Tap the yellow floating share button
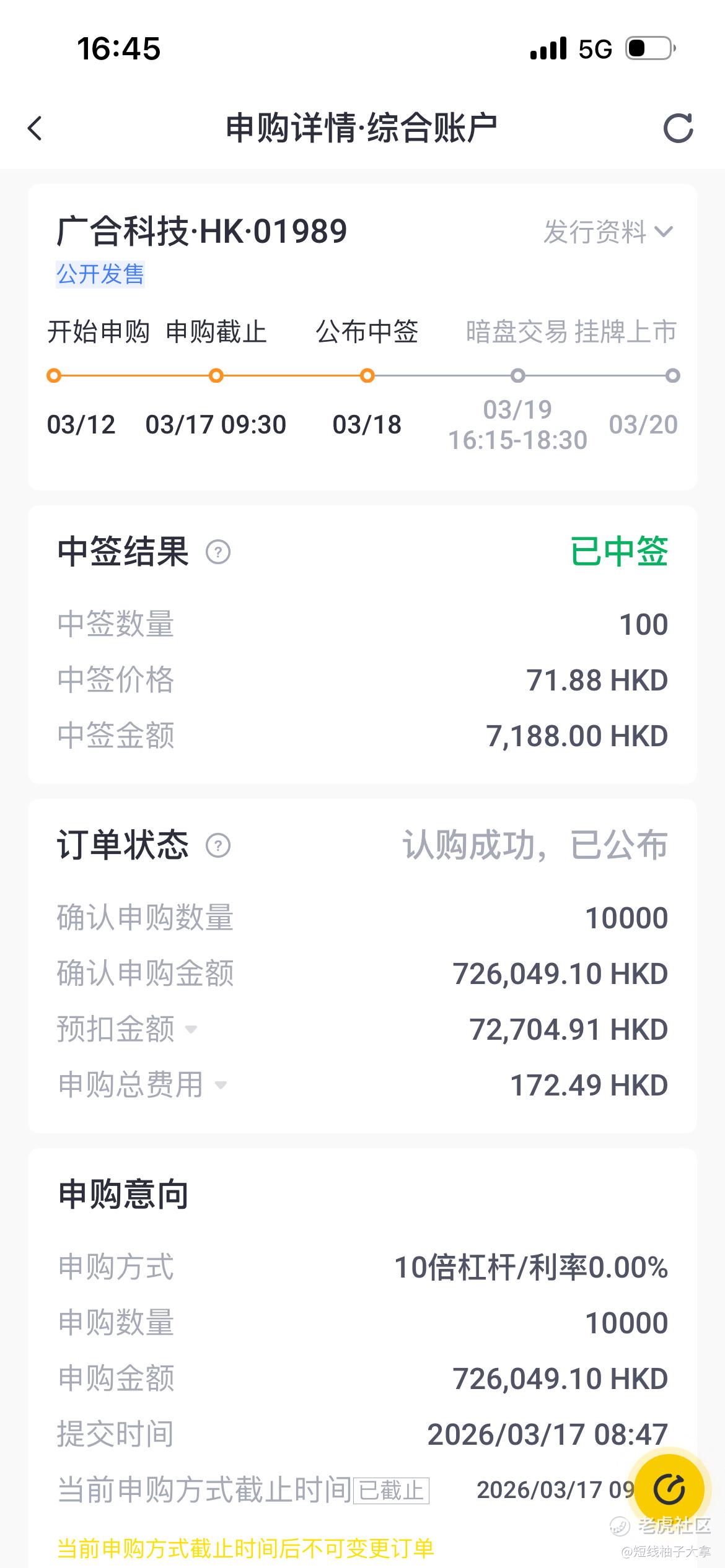The height and width of the screenshot is (1568, 725). pyautogui.click(x=669, y=1489)
